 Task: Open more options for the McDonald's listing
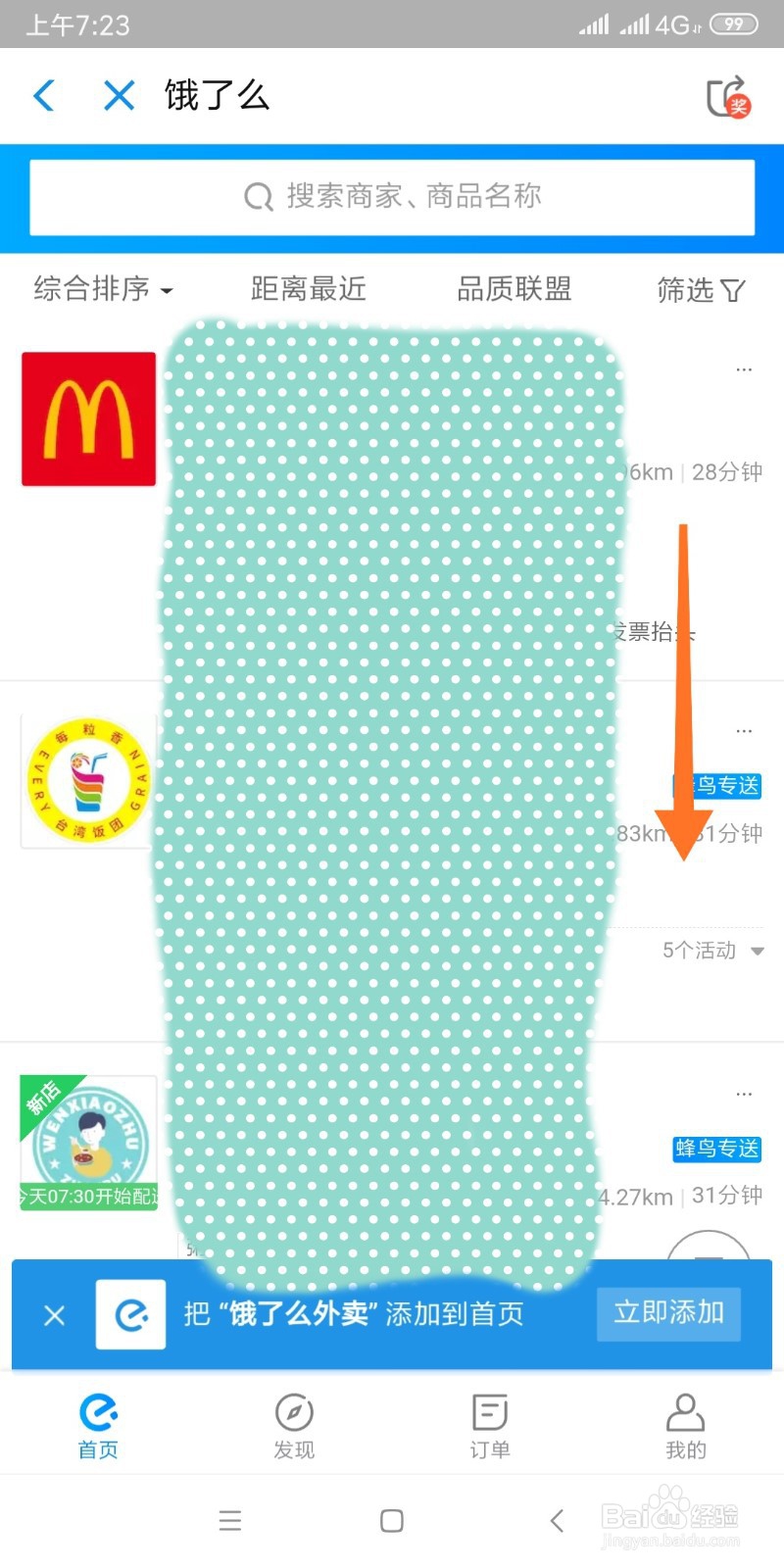743,369
